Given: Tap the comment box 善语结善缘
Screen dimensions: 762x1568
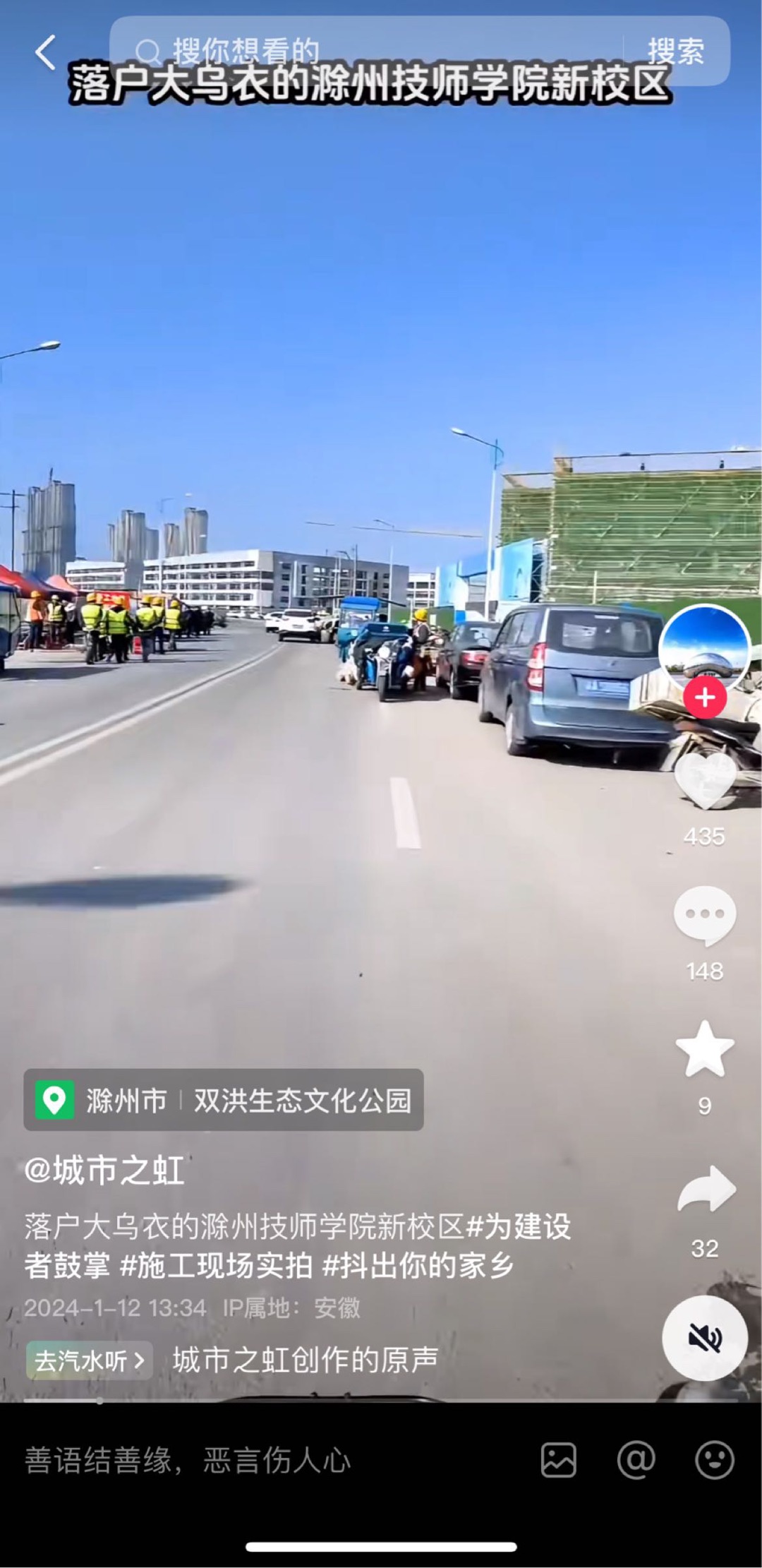Looking at the screenshot, I should pyautogui.click(x=188, y=1461).
